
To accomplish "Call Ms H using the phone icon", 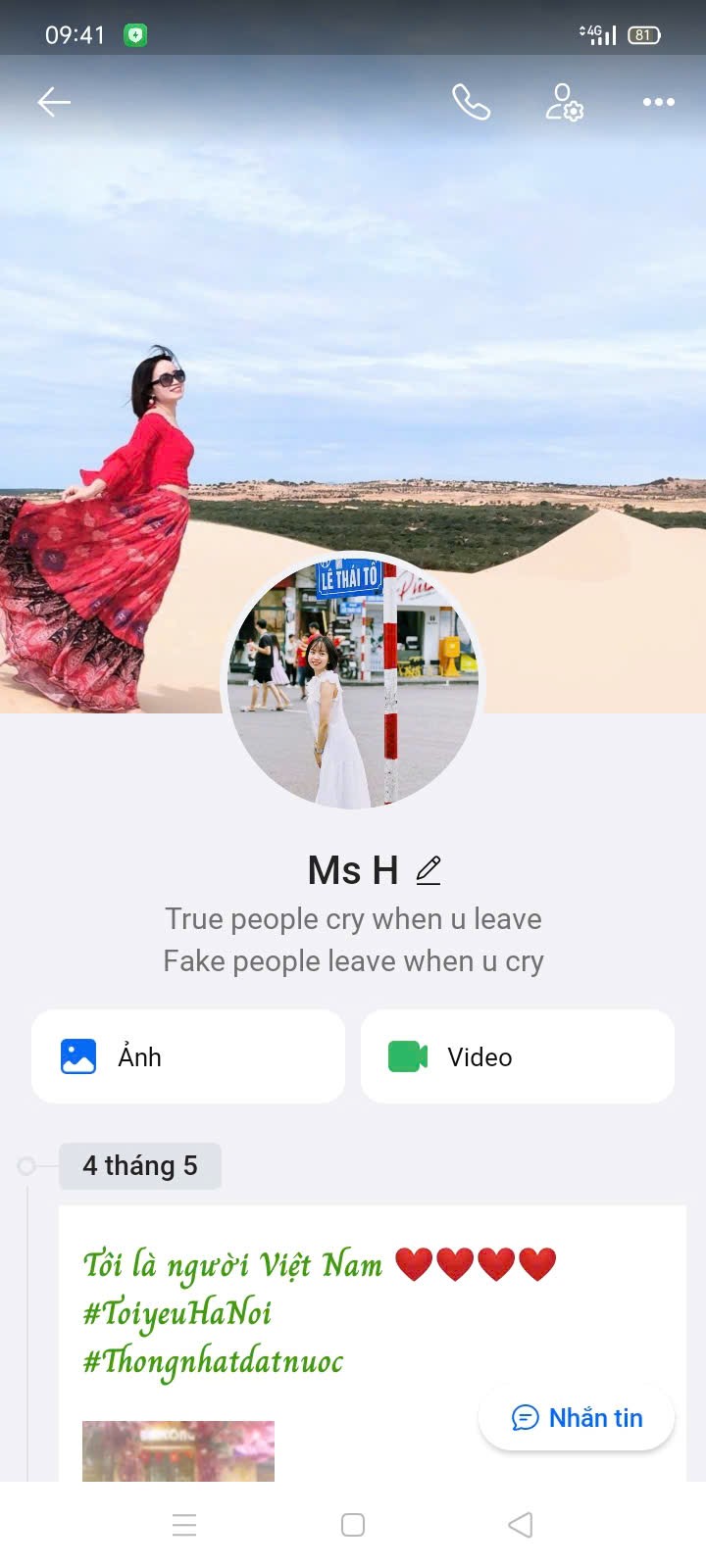I will [x=471, y=102].
